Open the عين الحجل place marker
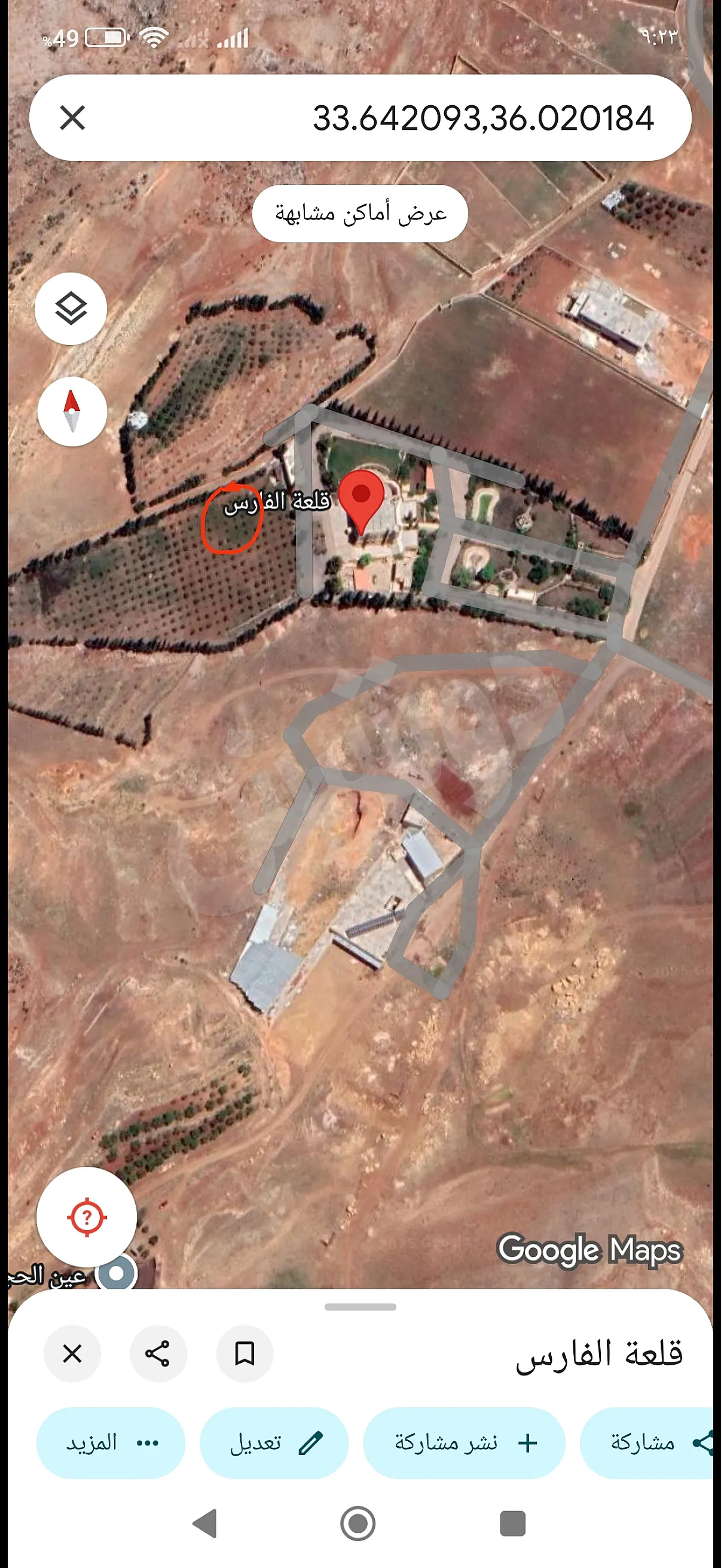Screen dimensions: 721x1568 coord(115,1273)
